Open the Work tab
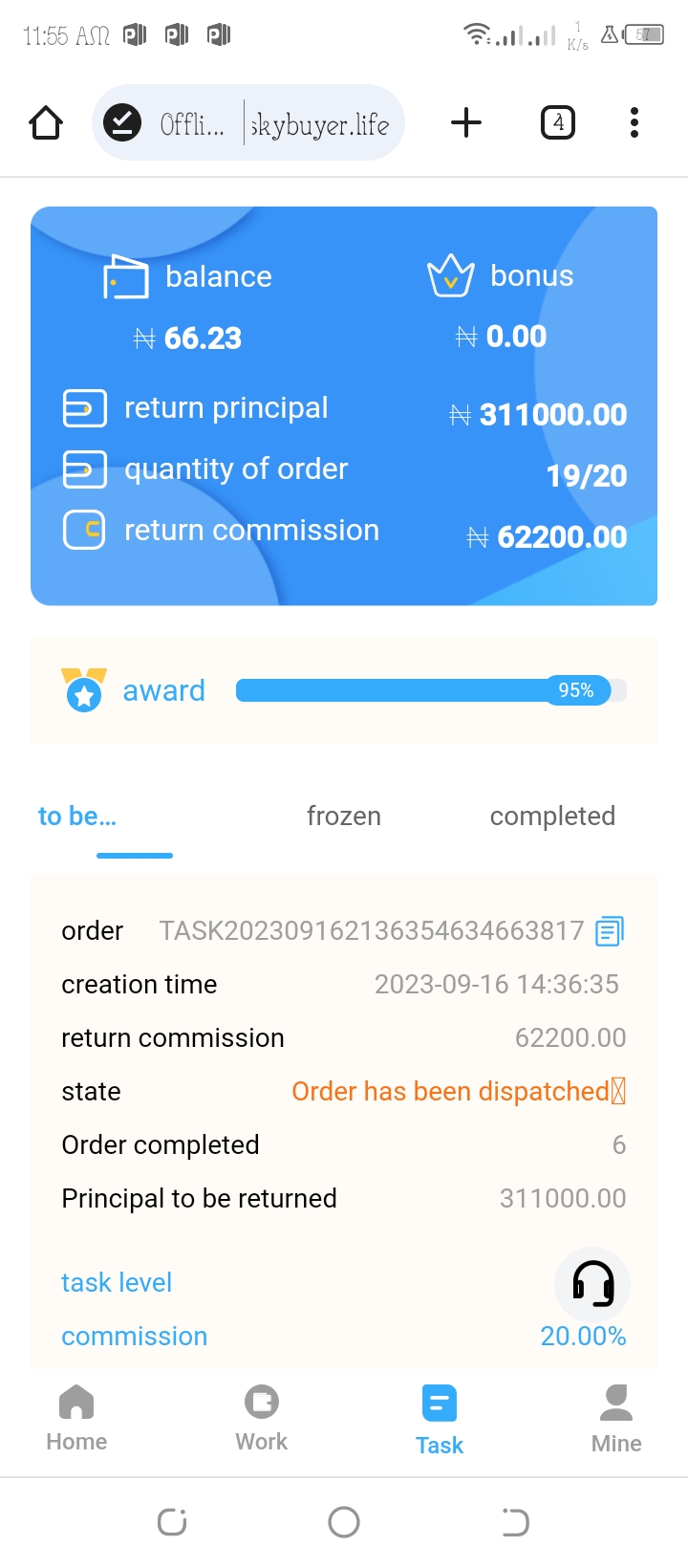 [261, 1419]
